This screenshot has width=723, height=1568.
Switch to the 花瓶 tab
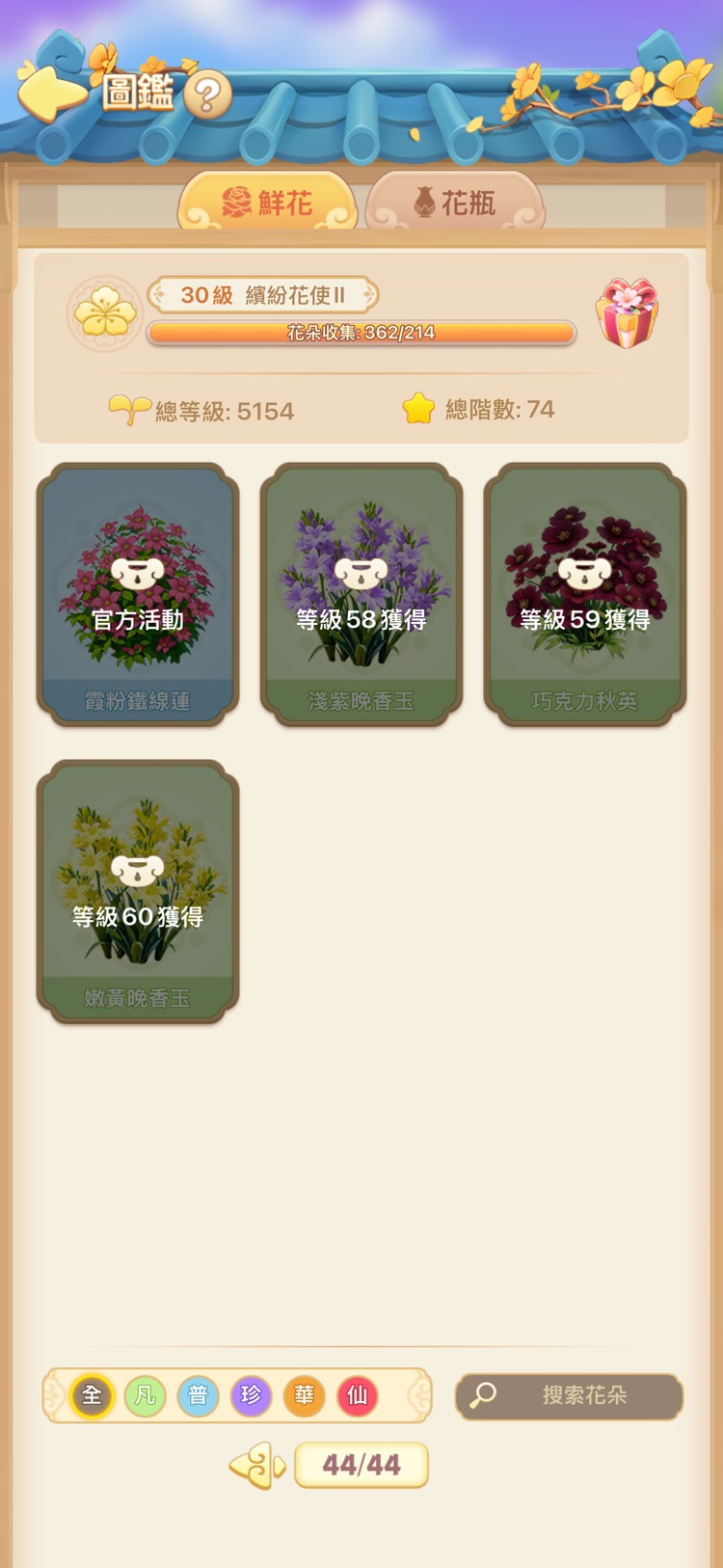455,203
